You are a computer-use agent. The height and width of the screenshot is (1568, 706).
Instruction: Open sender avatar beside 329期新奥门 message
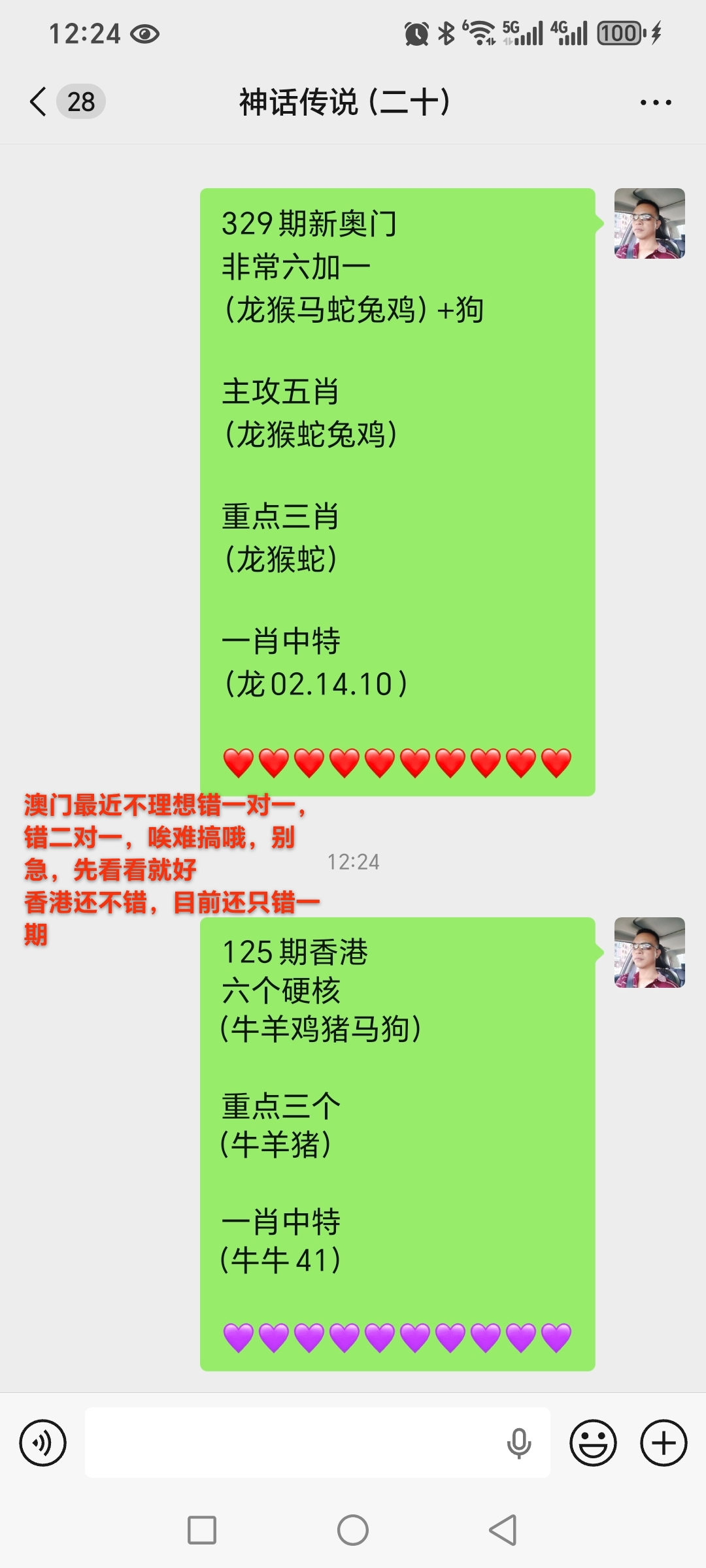649,223
